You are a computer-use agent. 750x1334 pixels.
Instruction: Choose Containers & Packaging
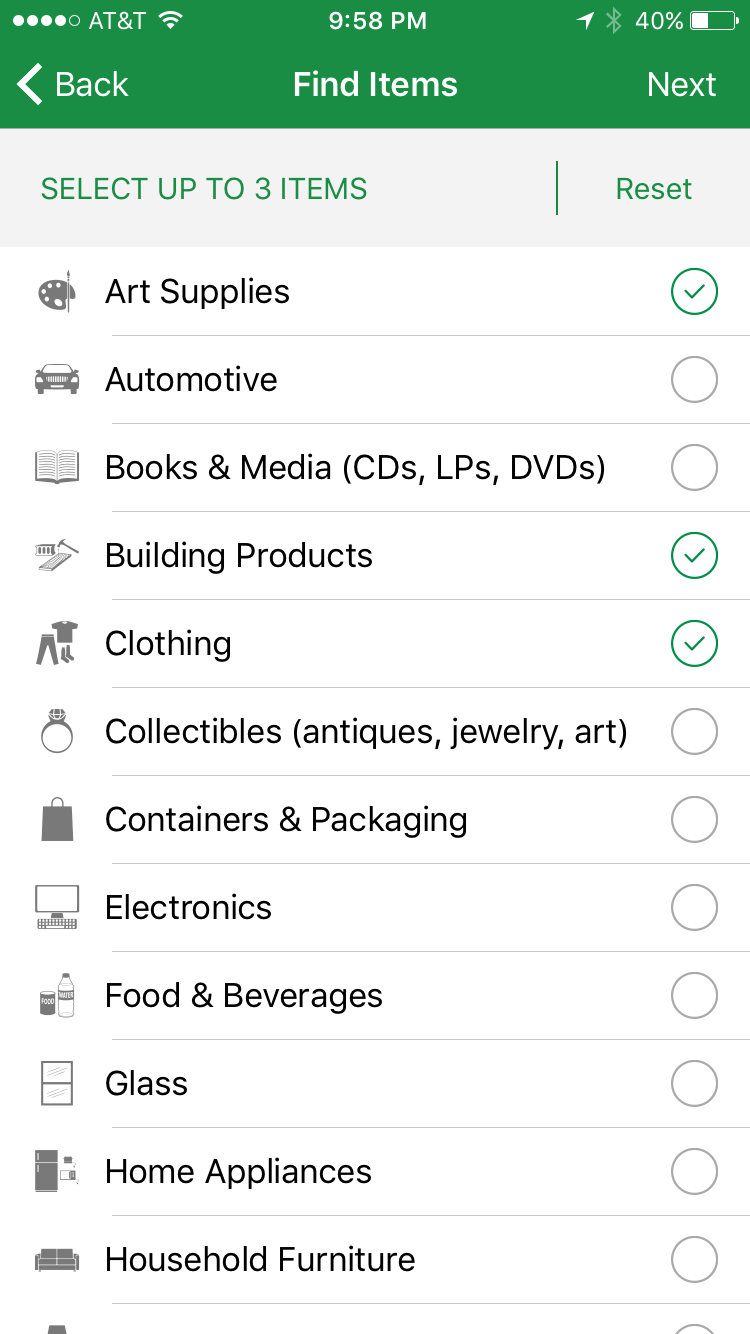(694, 820)
